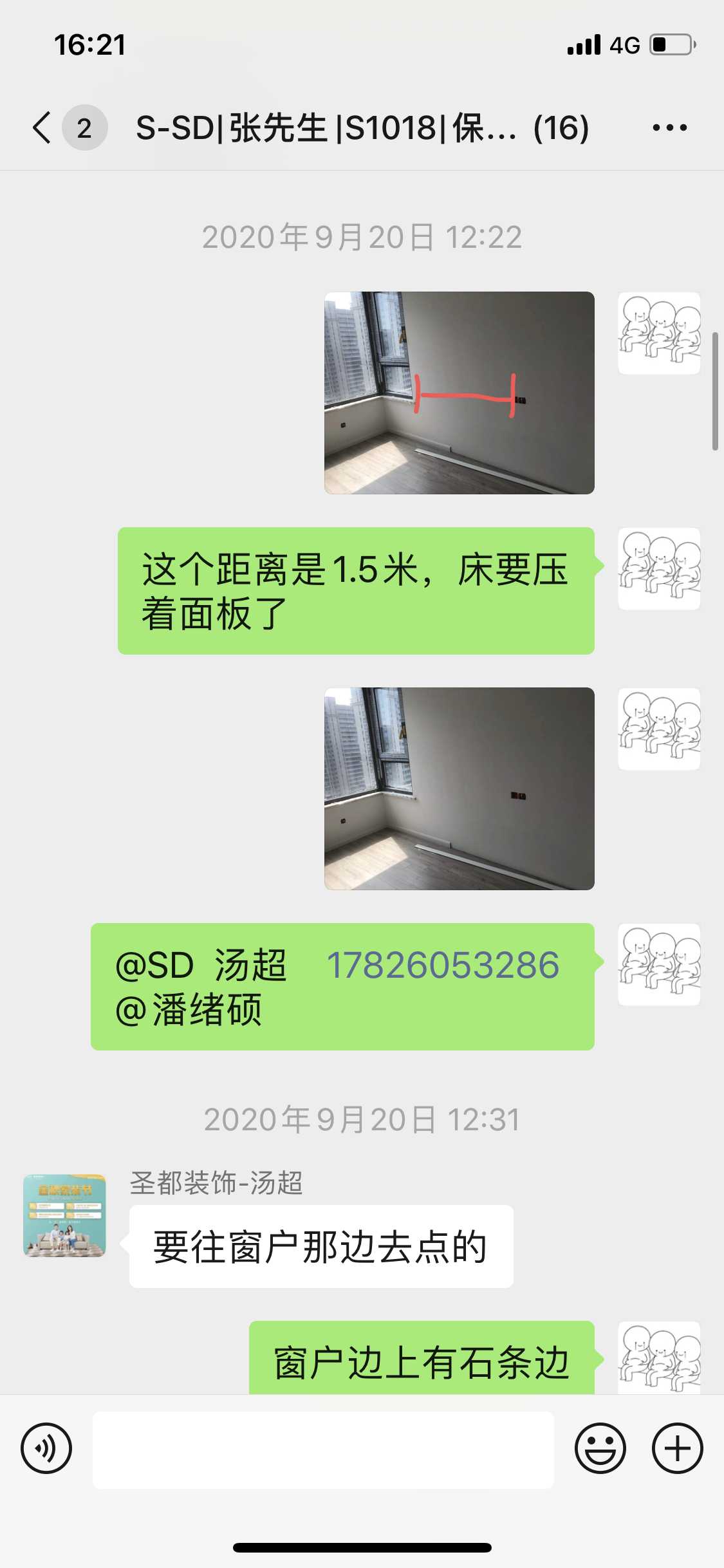Tap the phone number 17826053286 link

click(443, 965)
